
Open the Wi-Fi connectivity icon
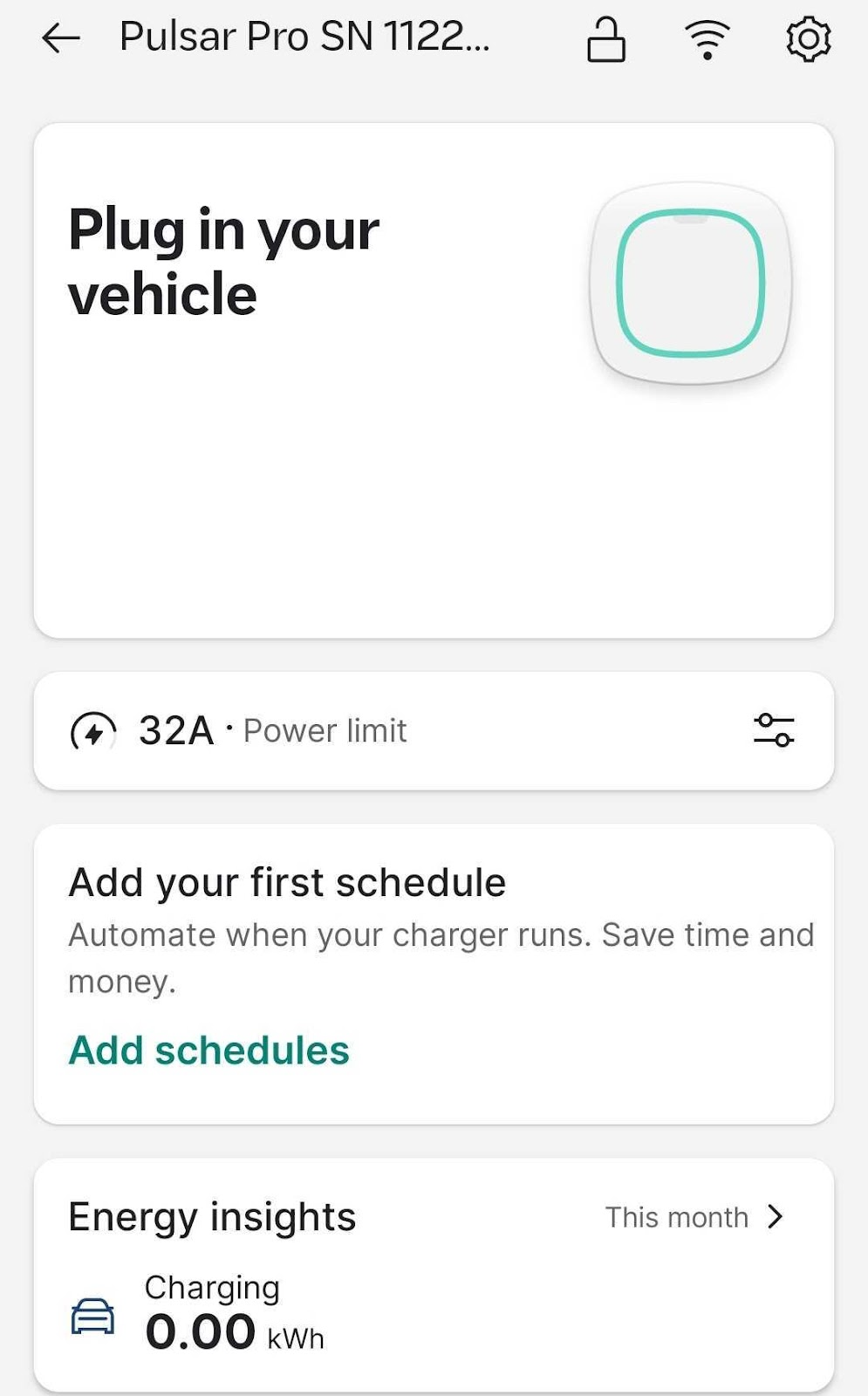coord(707,40)
